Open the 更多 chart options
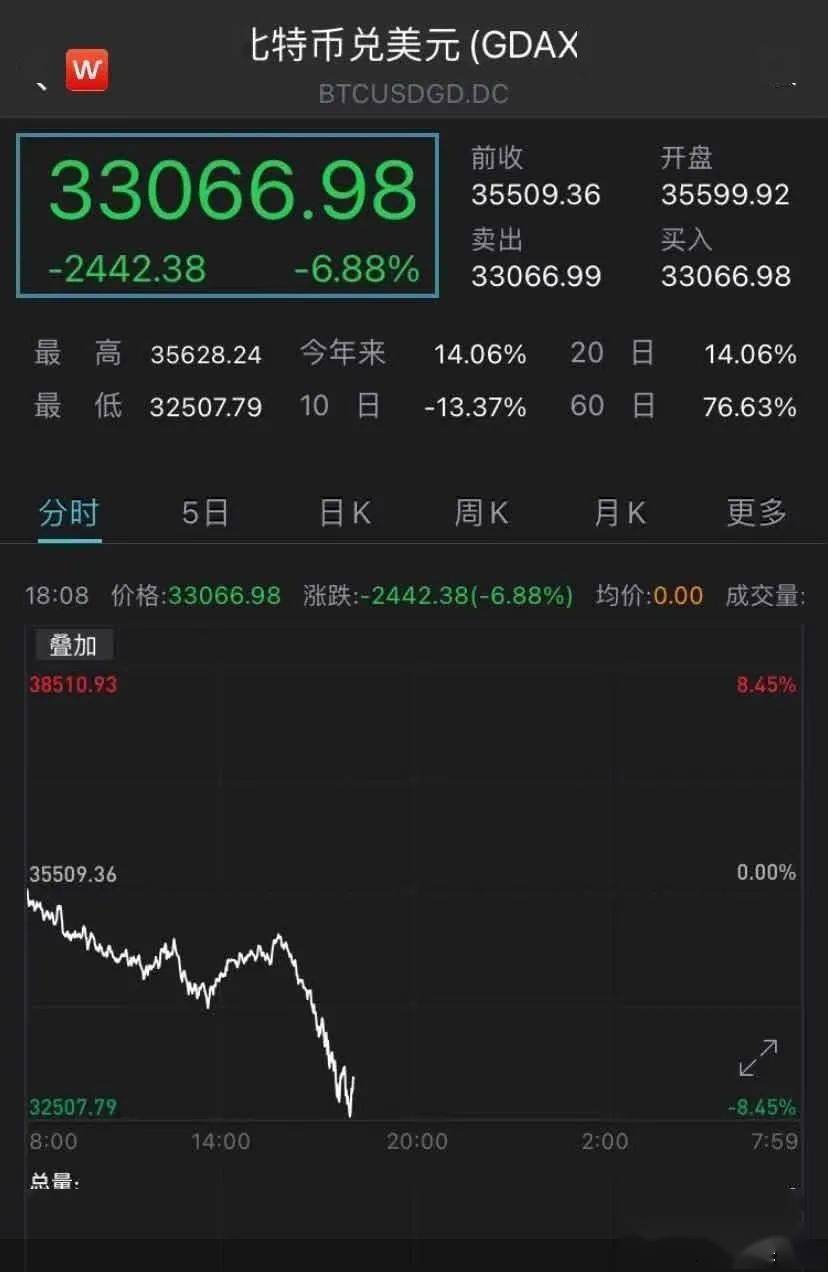This screenshot has width=828, height=1272. [757, 513]
